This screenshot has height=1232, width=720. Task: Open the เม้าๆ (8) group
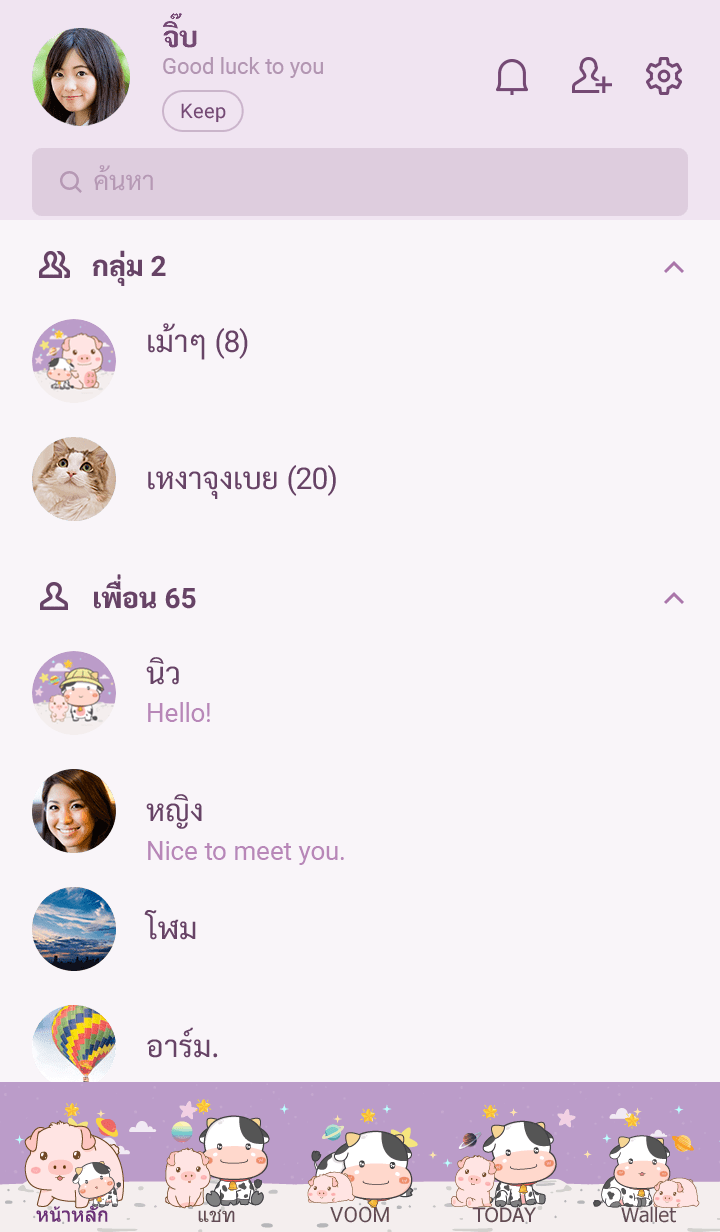(197, 344)
